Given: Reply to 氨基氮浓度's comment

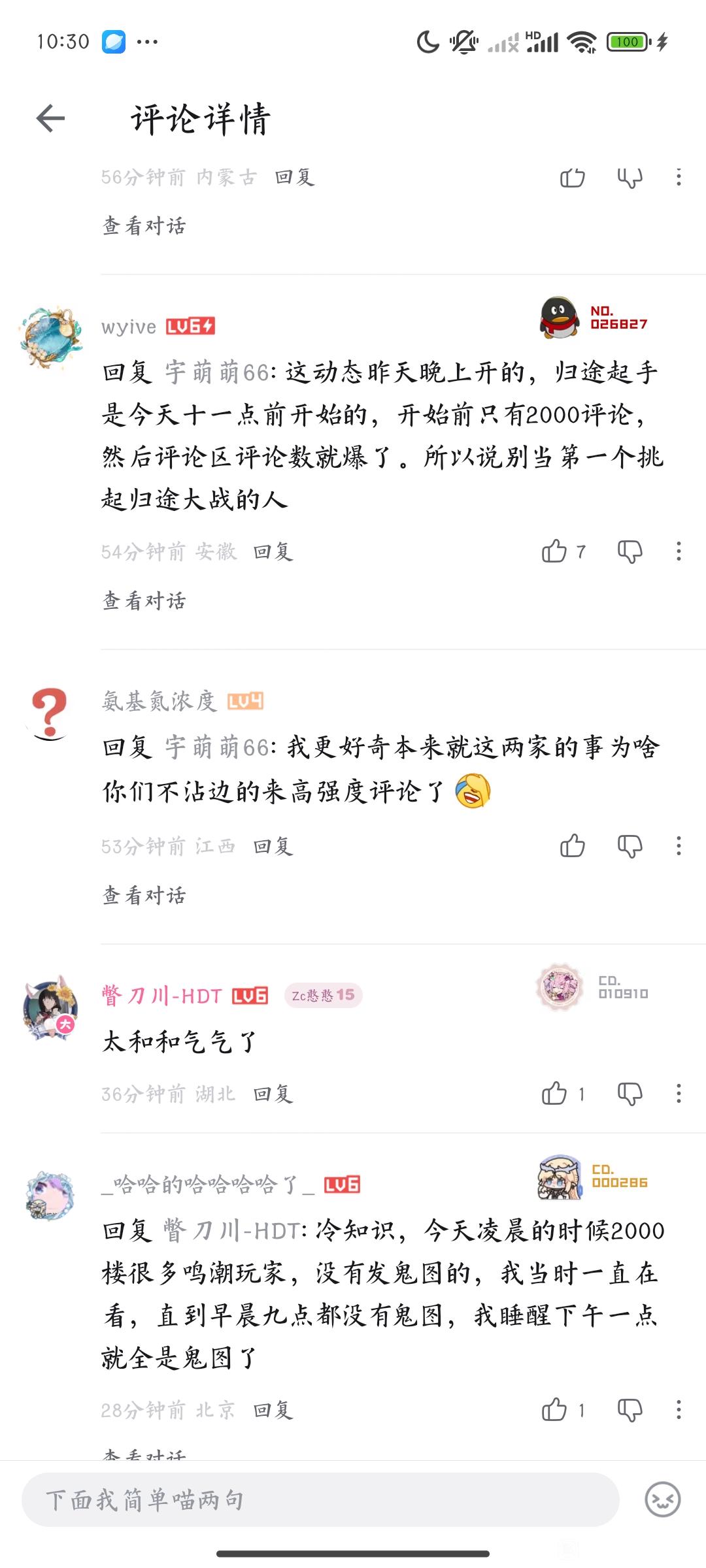Looking at the screenshot, I should coord(273,847).
